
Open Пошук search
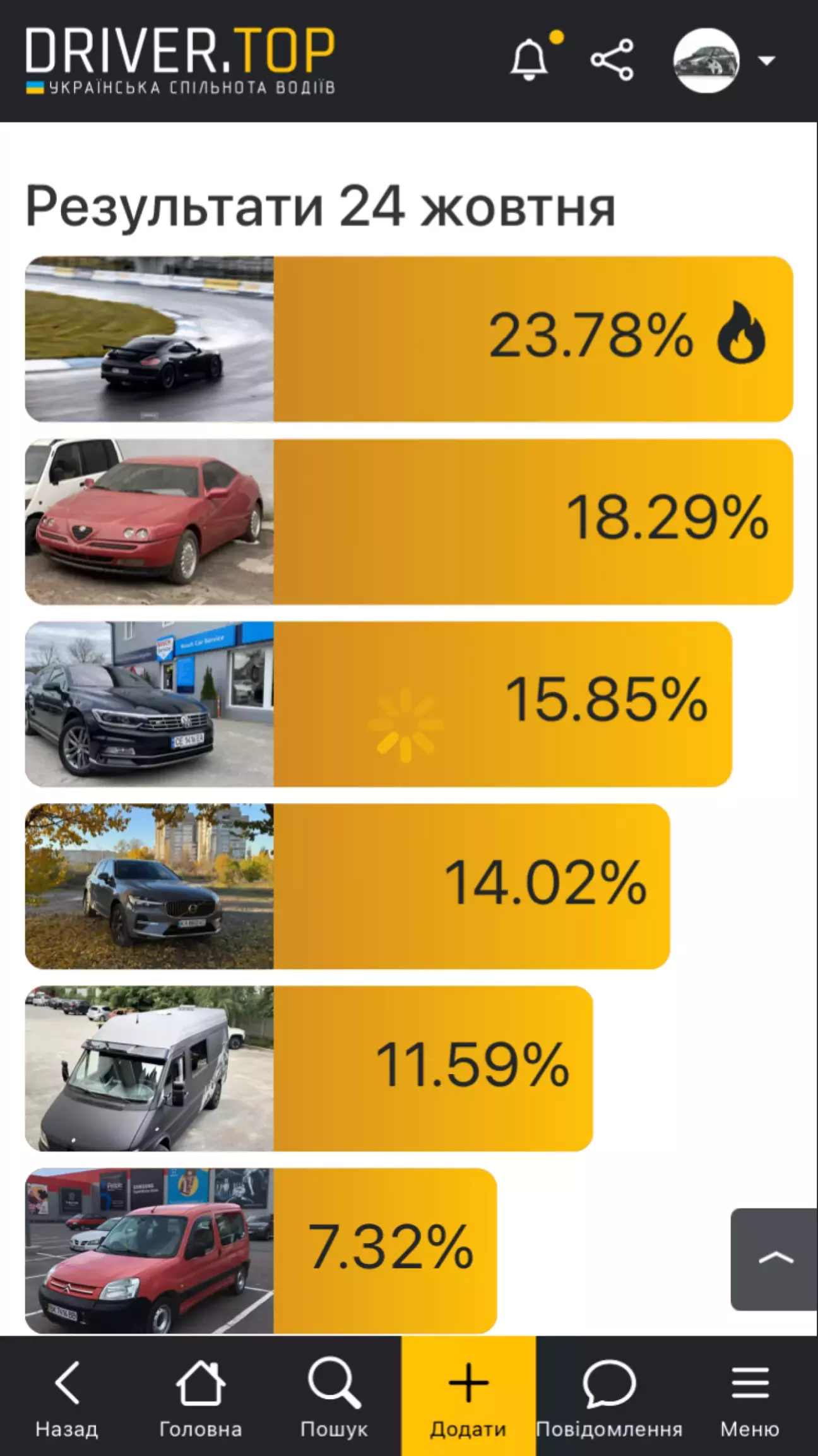pyautogui.click(x=334, y=1395)
